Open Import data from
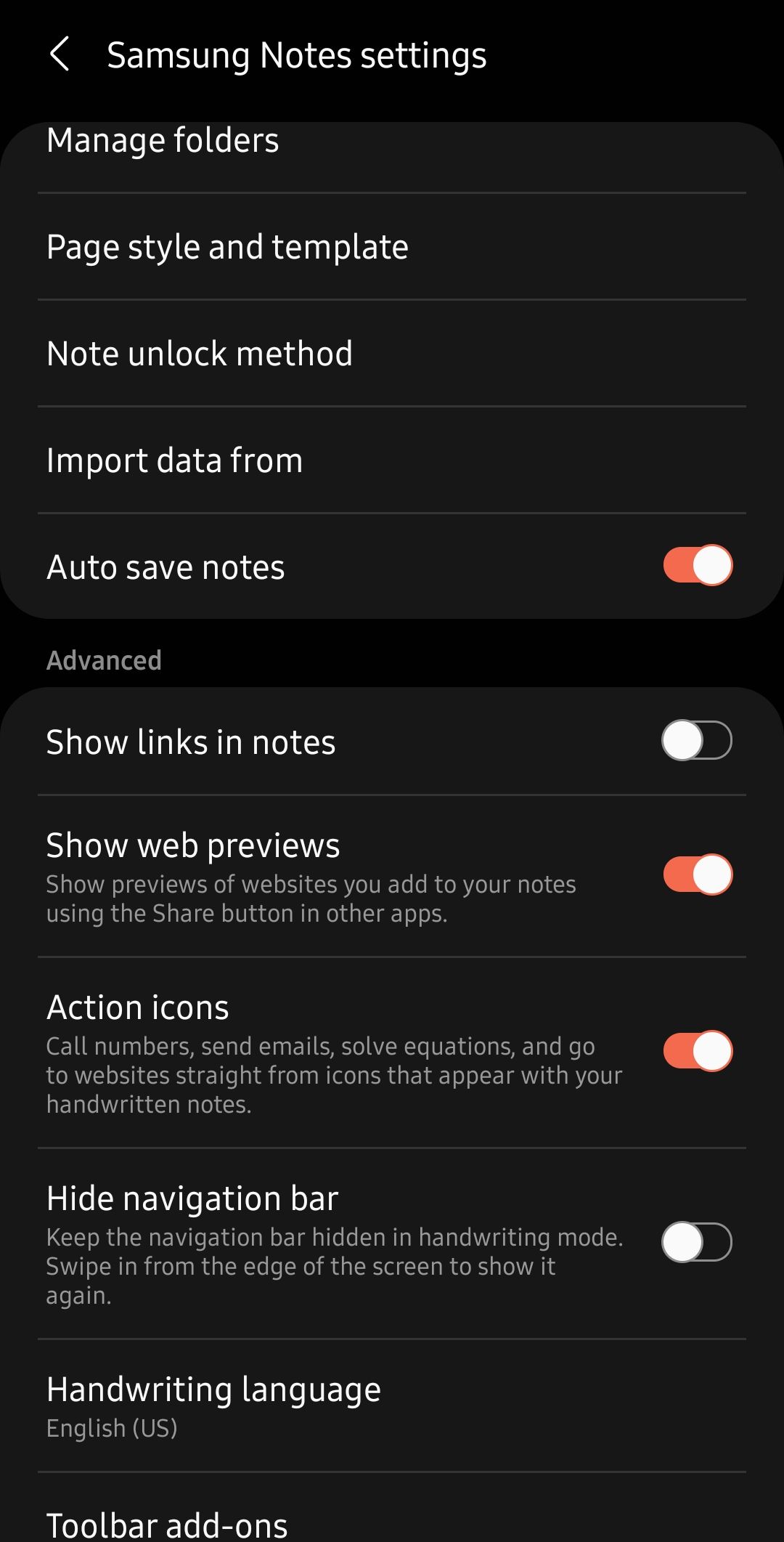Image resolution: width=784 pixels, height=1542 pixels. tap(174, 459)
